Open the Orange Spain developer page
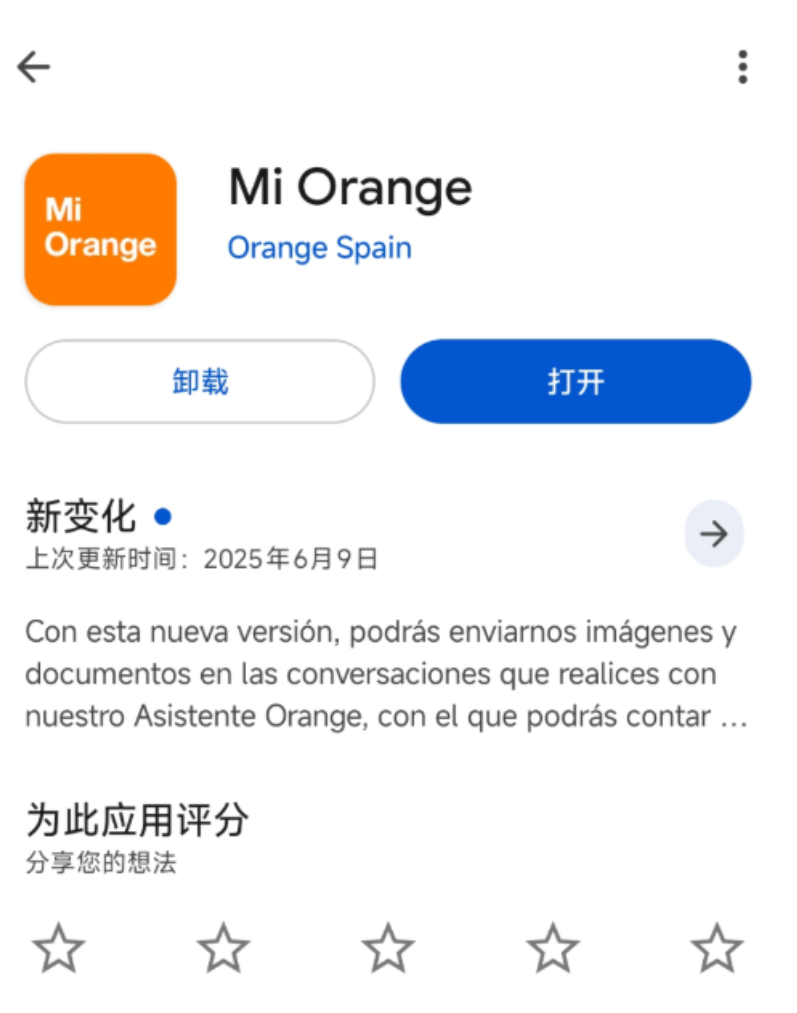The width and height of the screenshot is (797, 1013). click(319, 247)
